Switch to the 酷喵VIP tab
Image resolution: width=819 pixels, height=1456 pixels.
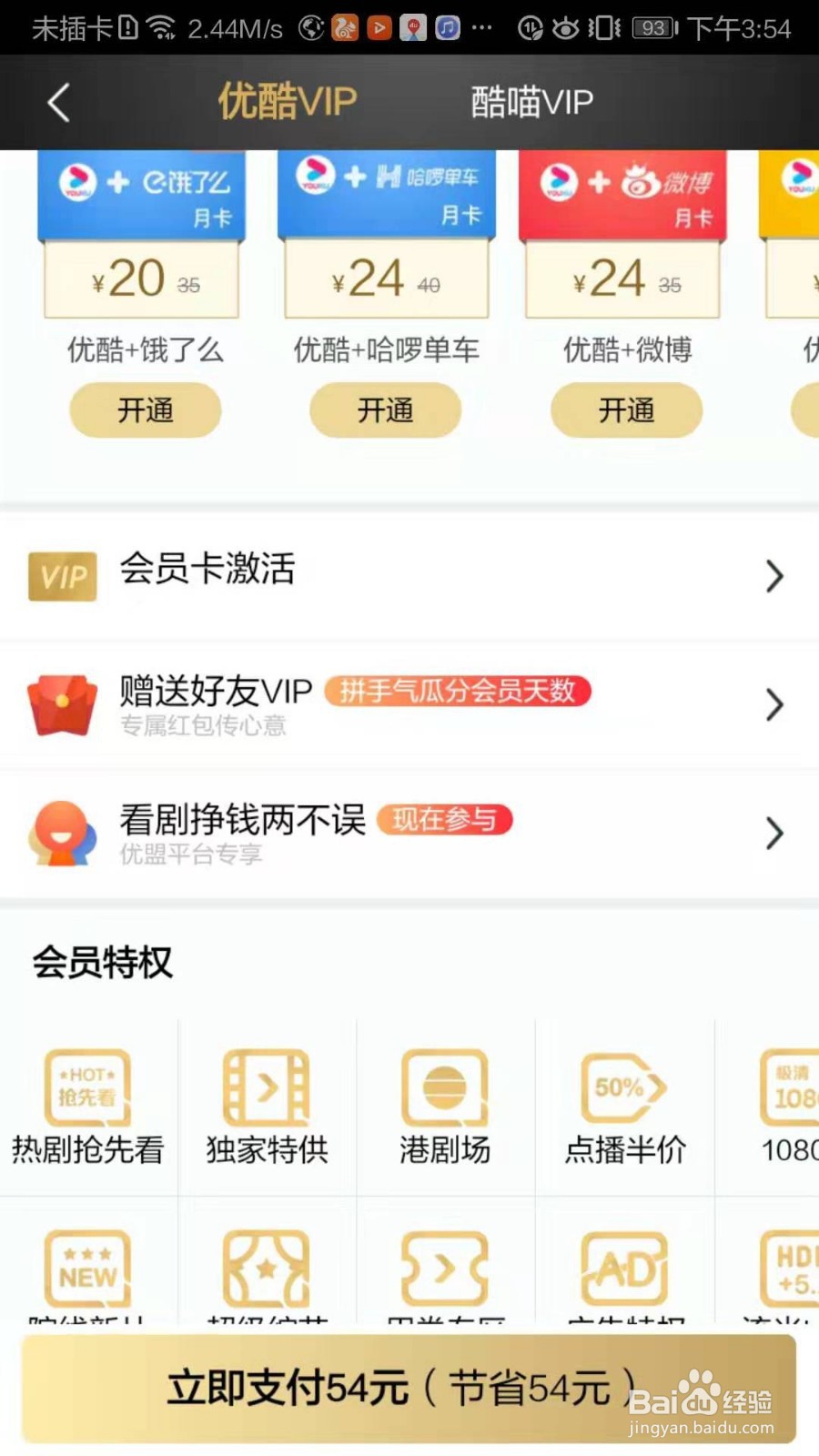click(x=532, y=100)
